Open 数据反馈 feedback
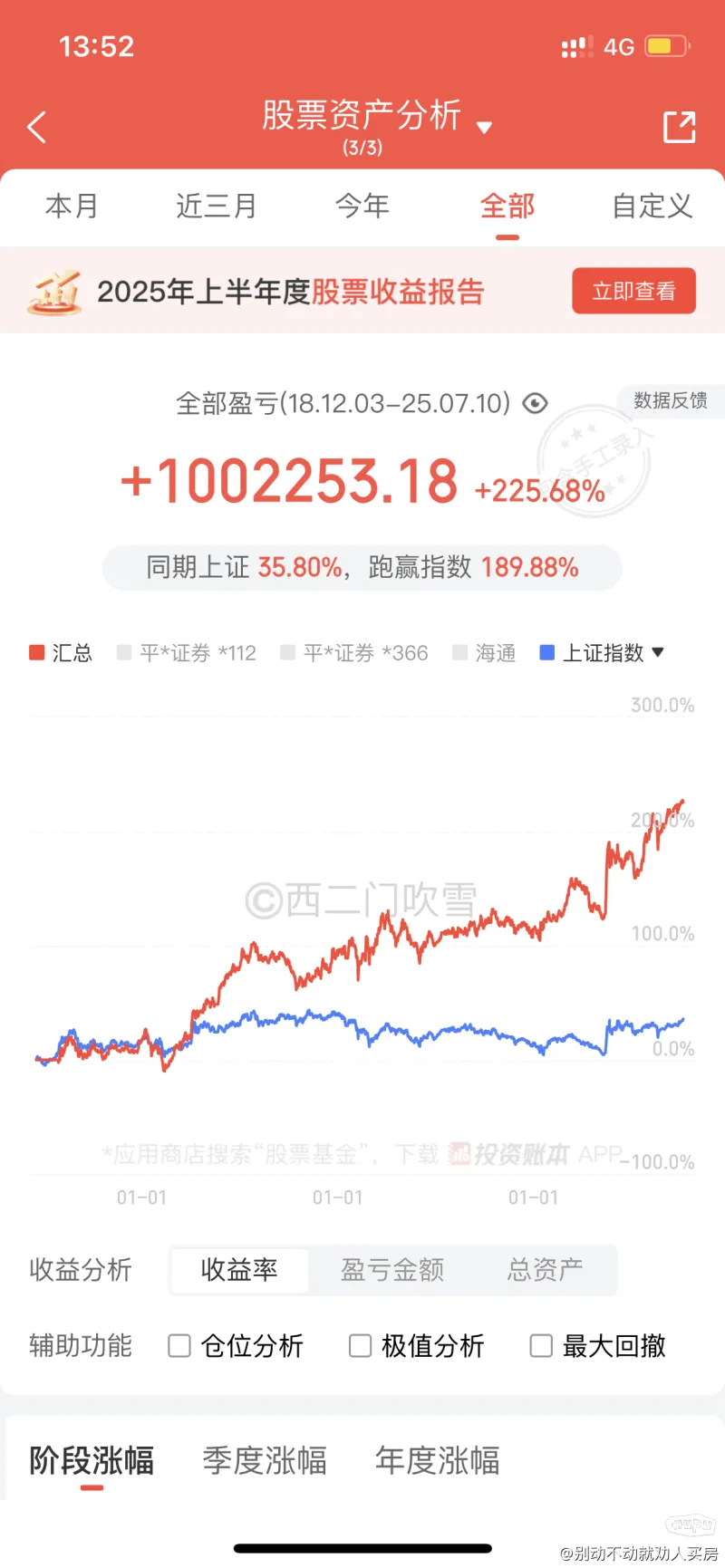Image resolution: width=725 pixels, height=1568 pixels. [x=671, y=400]
